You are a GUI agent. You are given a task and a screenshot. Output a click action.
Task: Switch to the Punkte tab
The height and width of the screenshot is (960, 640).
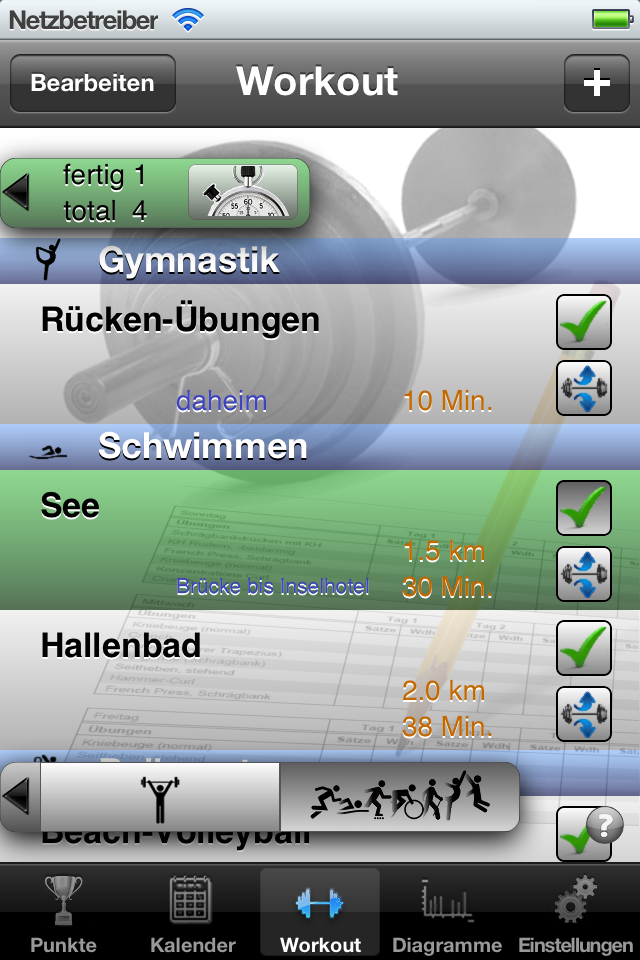63,912
